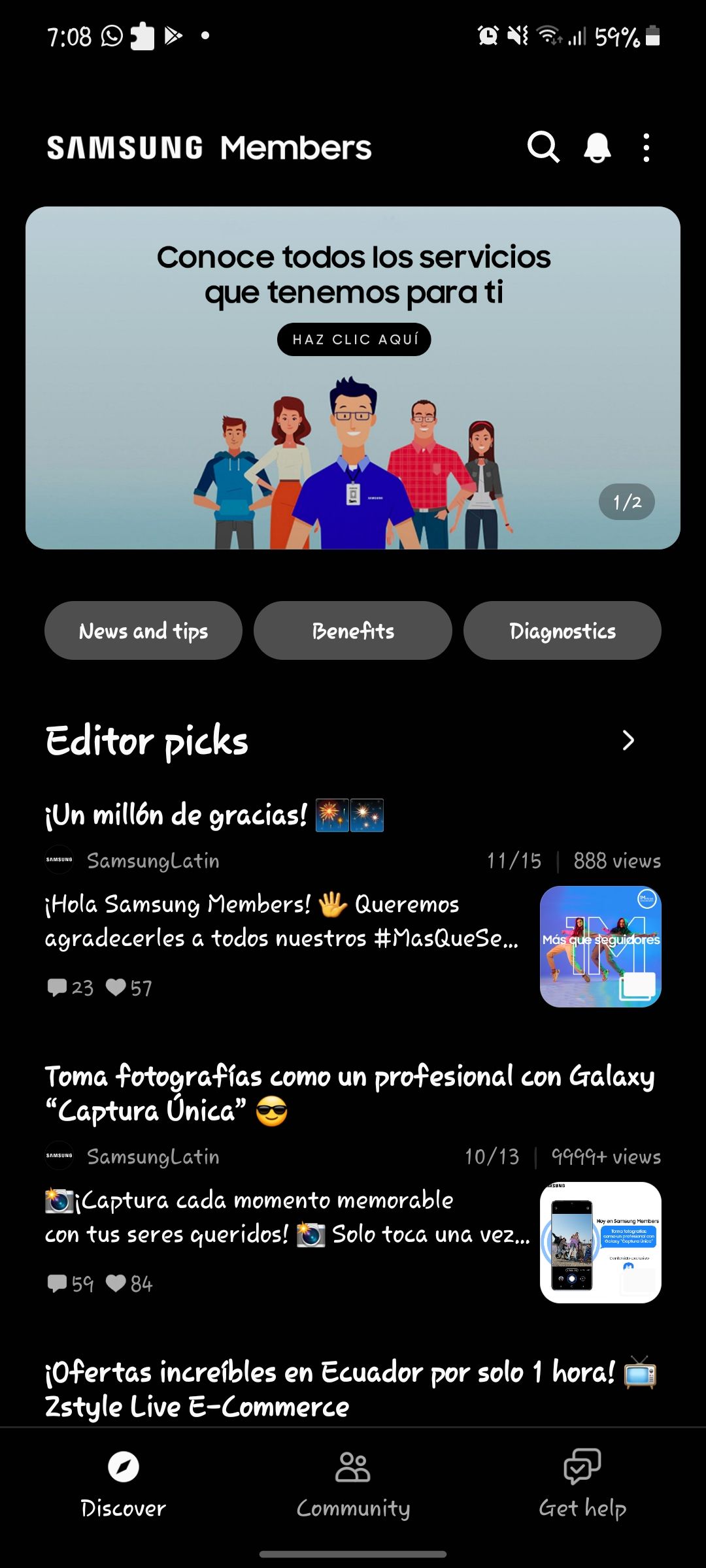This screenshot has height=1568, width=706.
Task: Open the three-dot more options menu
Action: [646, 148]
